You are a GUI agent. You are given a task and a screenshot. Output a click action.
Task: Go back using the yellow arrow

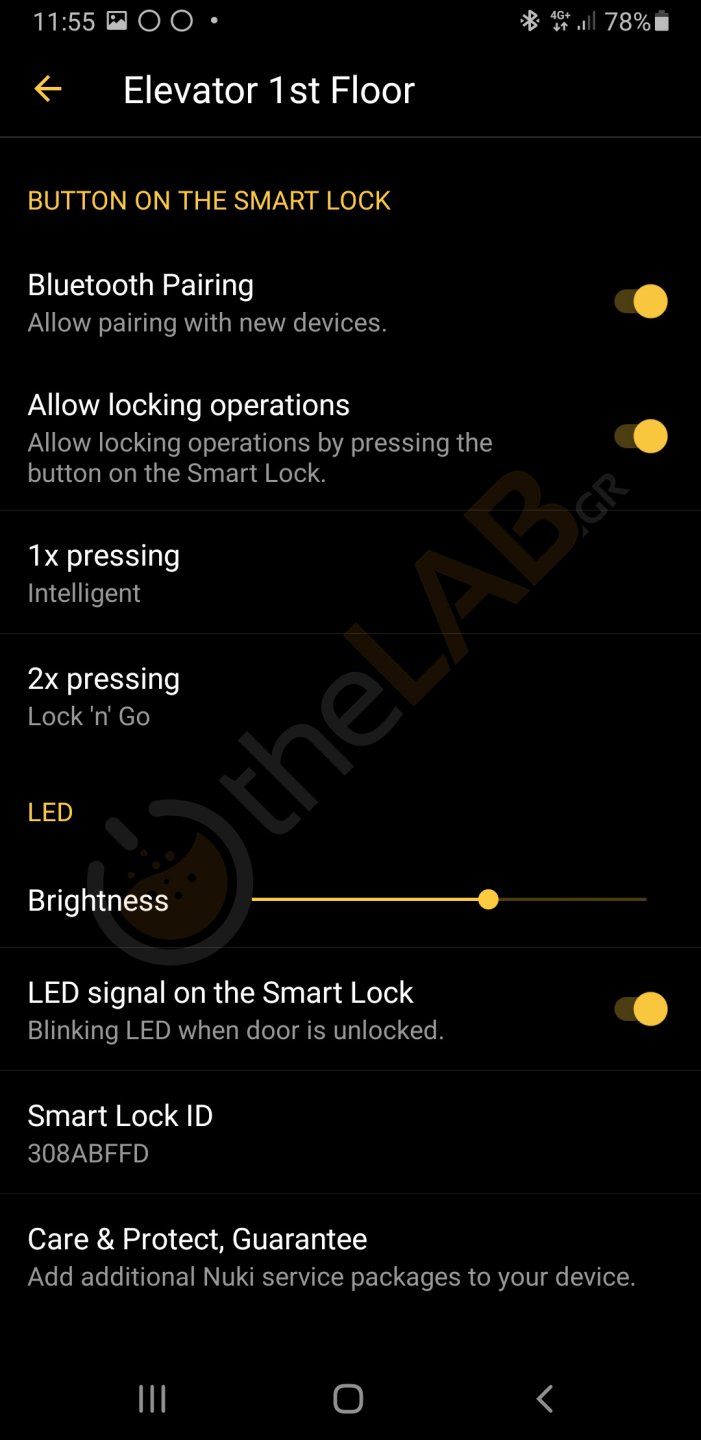pyautogui.click(x=47, y=90)
